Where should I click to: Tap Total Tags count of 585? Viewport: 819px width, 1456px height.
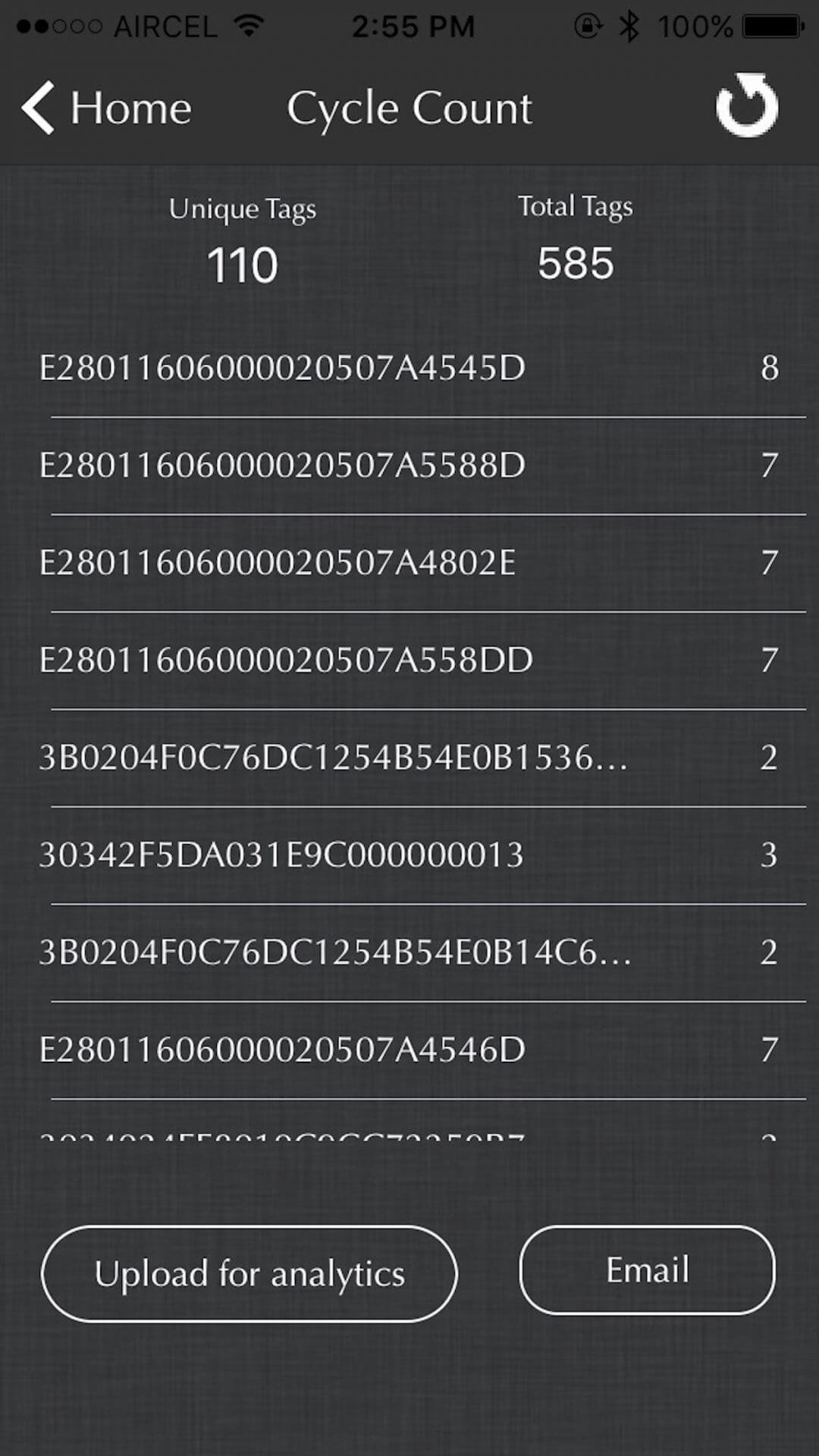pos(574,262)
